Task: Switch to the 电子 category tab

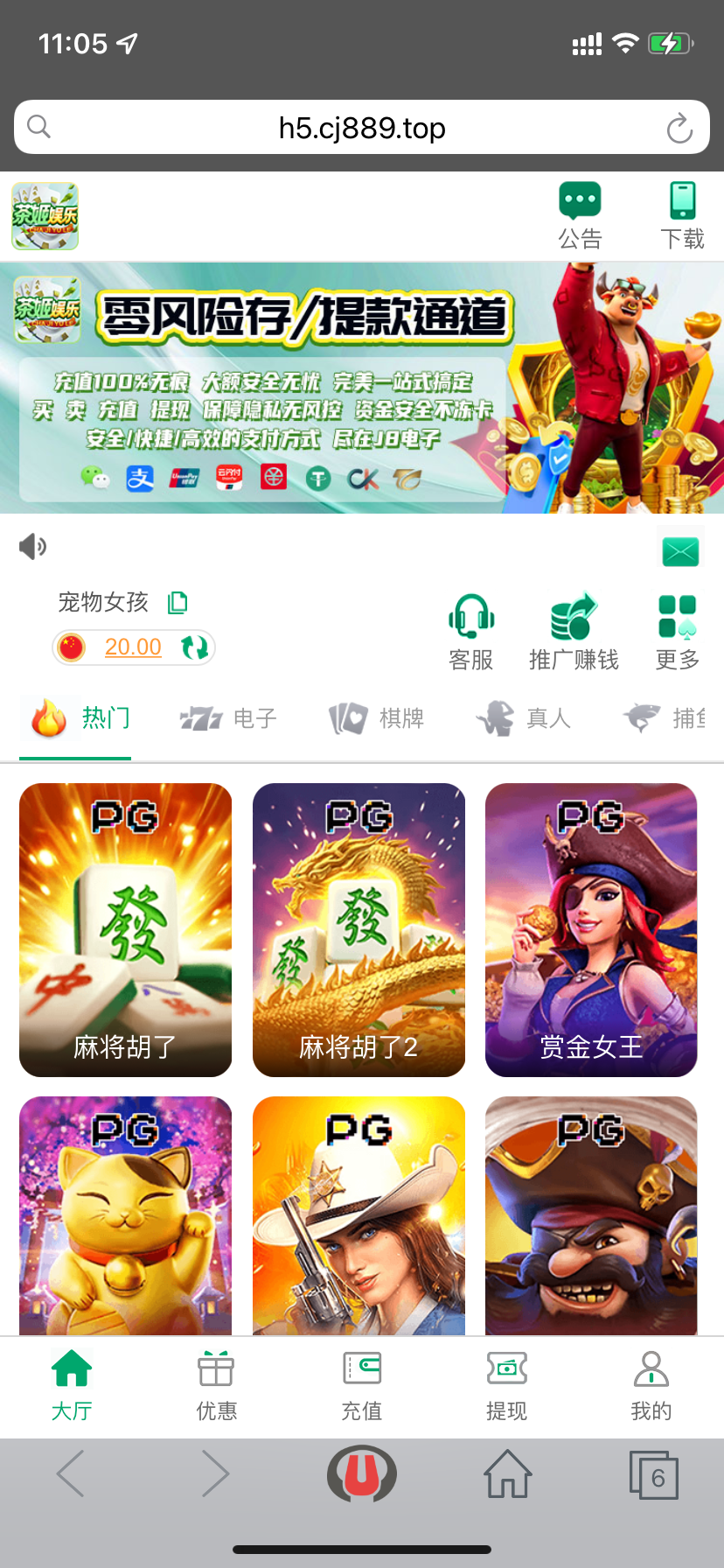Action: click(x=230, y=718)
